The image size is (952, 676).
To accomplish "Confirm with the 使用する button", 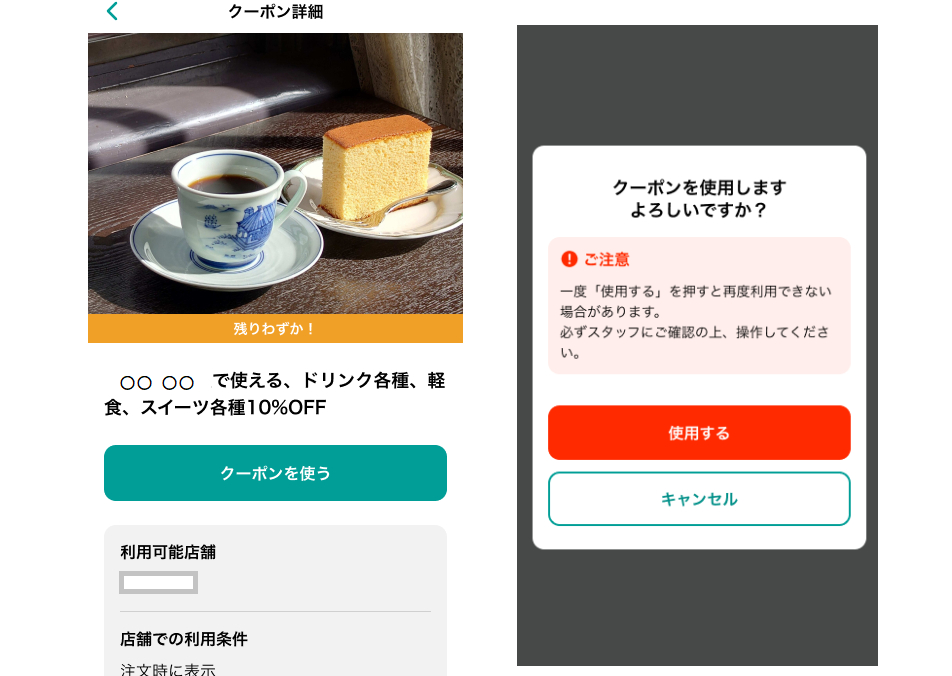I will [x=699, y=433].
